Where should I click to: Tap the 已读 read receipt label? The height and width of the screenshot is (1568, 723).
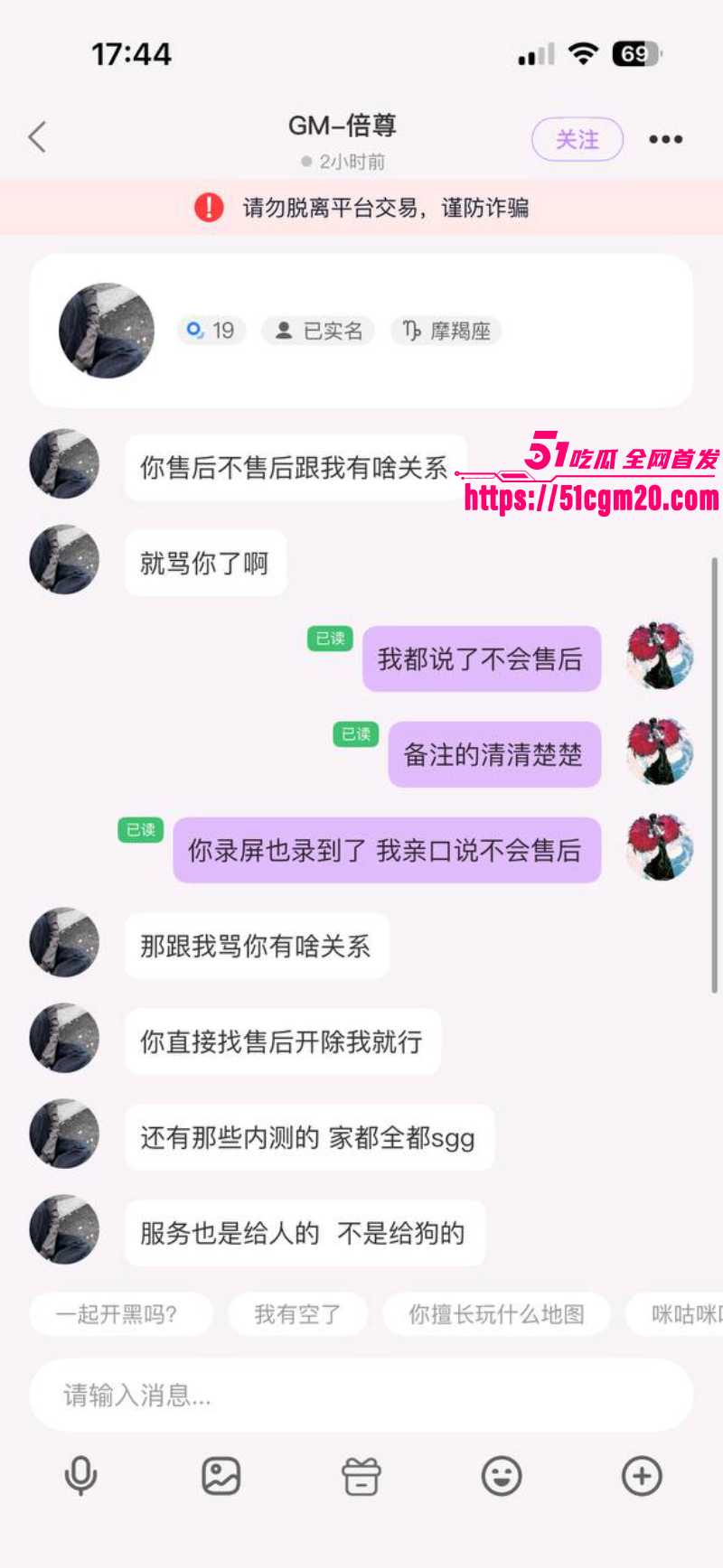(329, 638)
